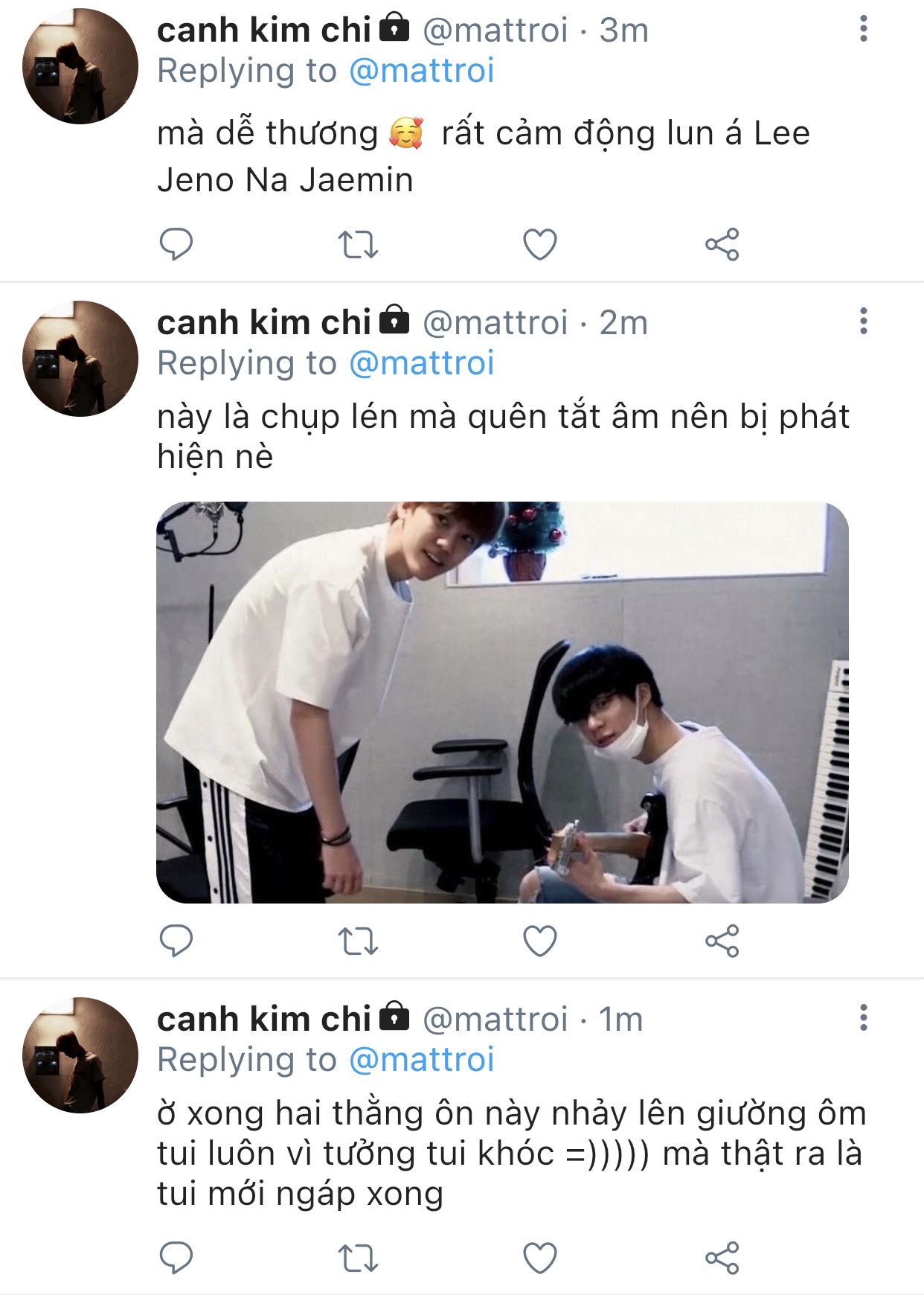This screenshot has width=924, height=1295.
Task: Reply to the tweet posted 1m ago
Action: (176, 1258)
